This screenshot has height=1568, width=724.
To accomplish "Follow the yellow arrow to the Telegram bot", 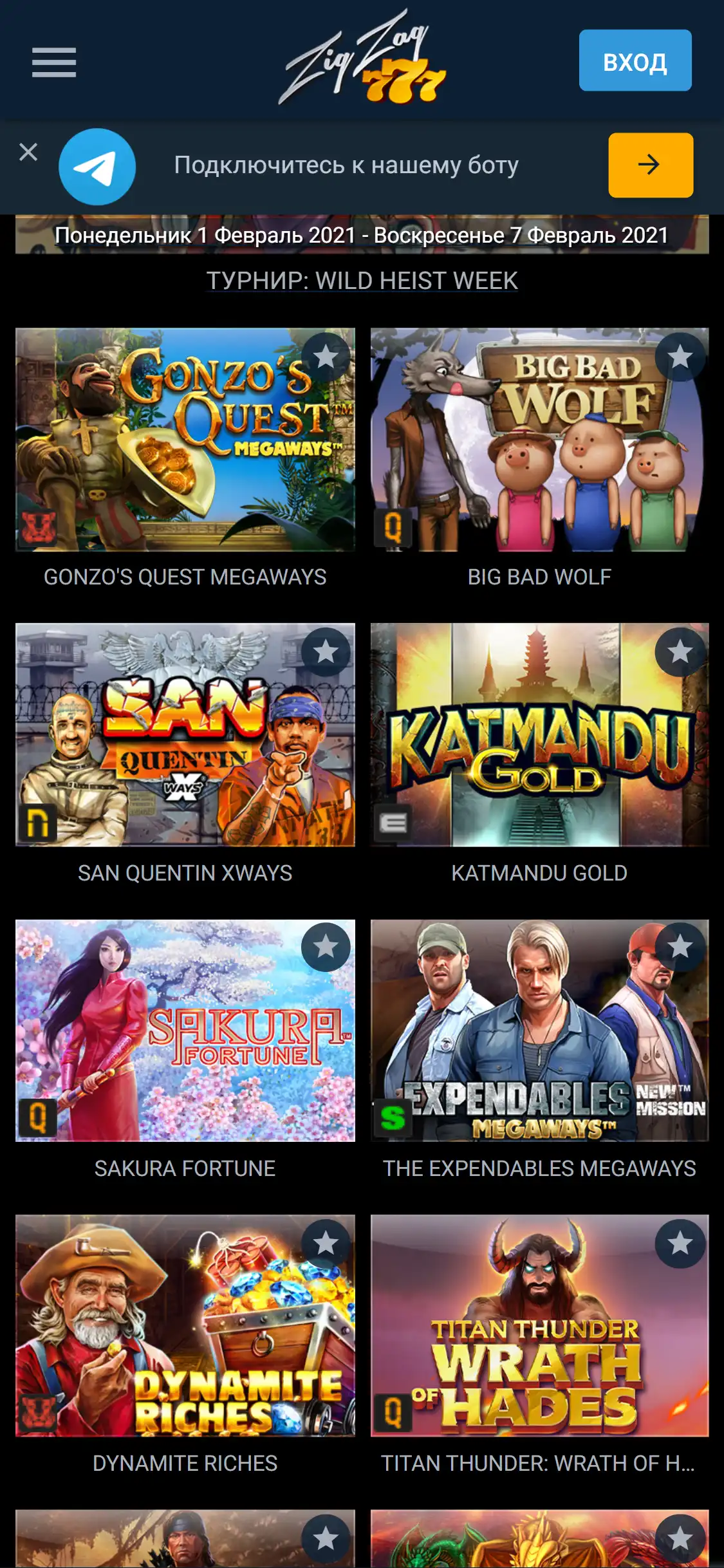I will [x=650, y=165].
